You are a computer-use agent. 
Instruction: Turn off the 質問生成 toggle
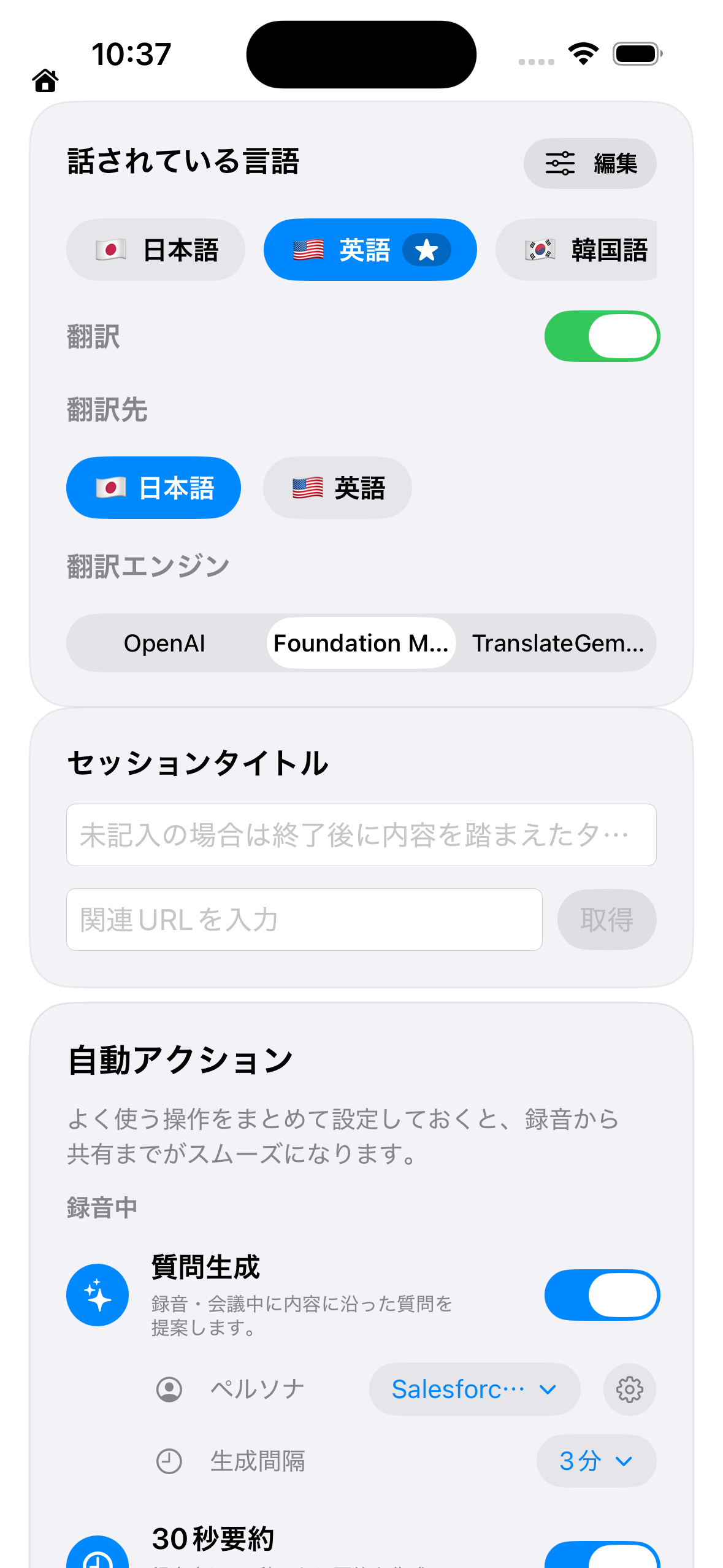[x=601, y=1294]
